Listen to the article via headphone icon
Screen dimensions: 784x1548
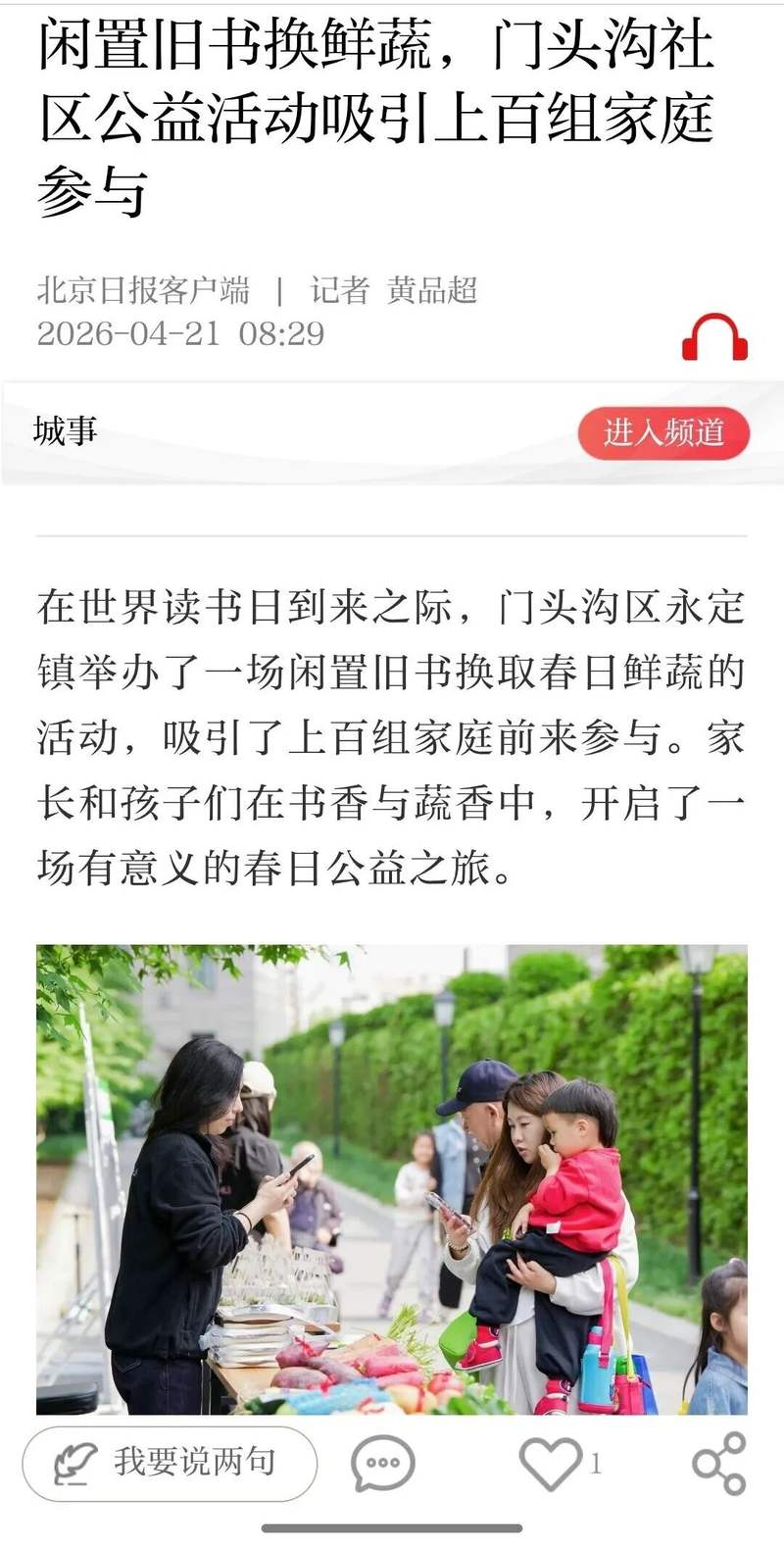[x=714, y=337]
